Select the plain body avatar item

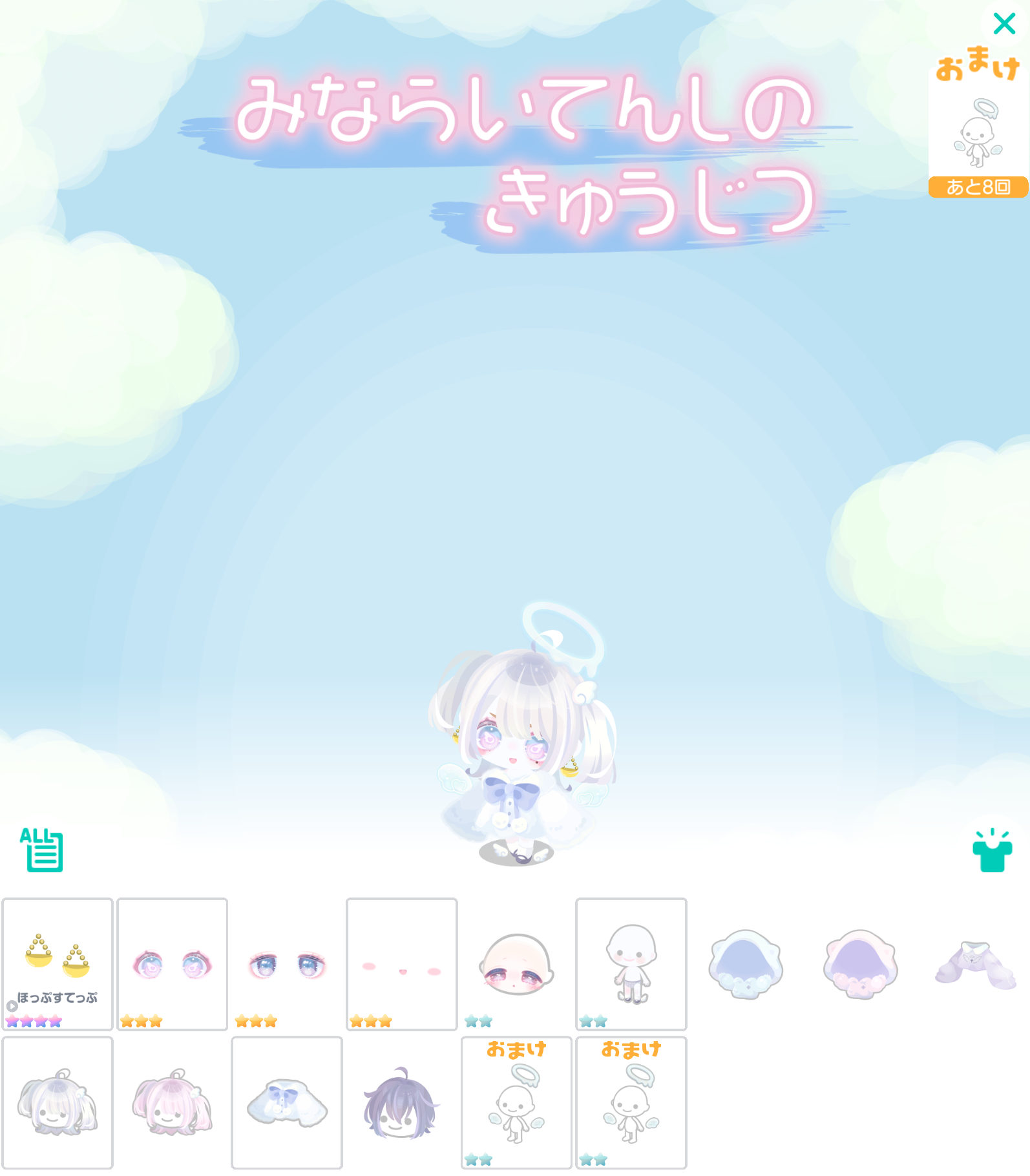click(x=631, y=963)
